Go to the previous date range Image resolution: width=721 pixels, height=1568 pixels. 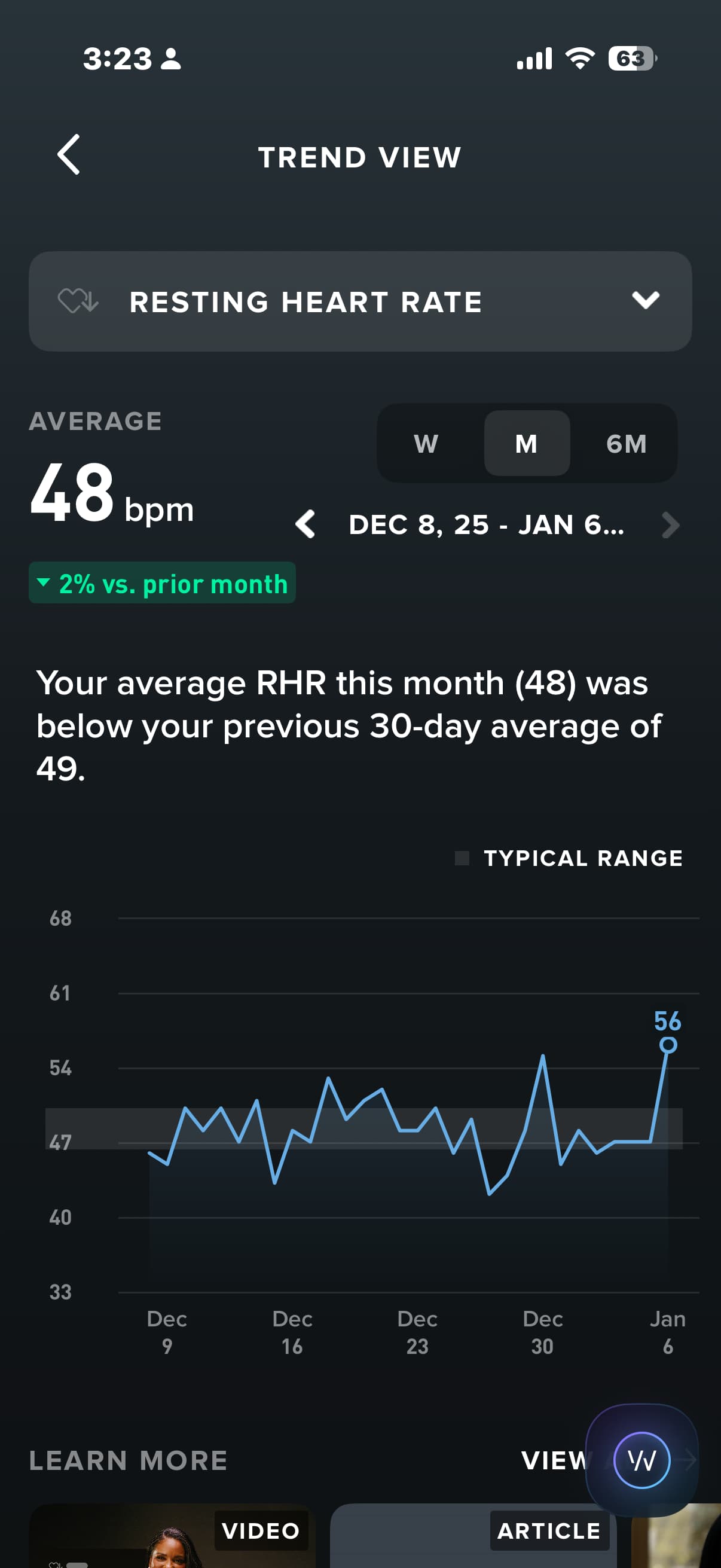[305, 524]
